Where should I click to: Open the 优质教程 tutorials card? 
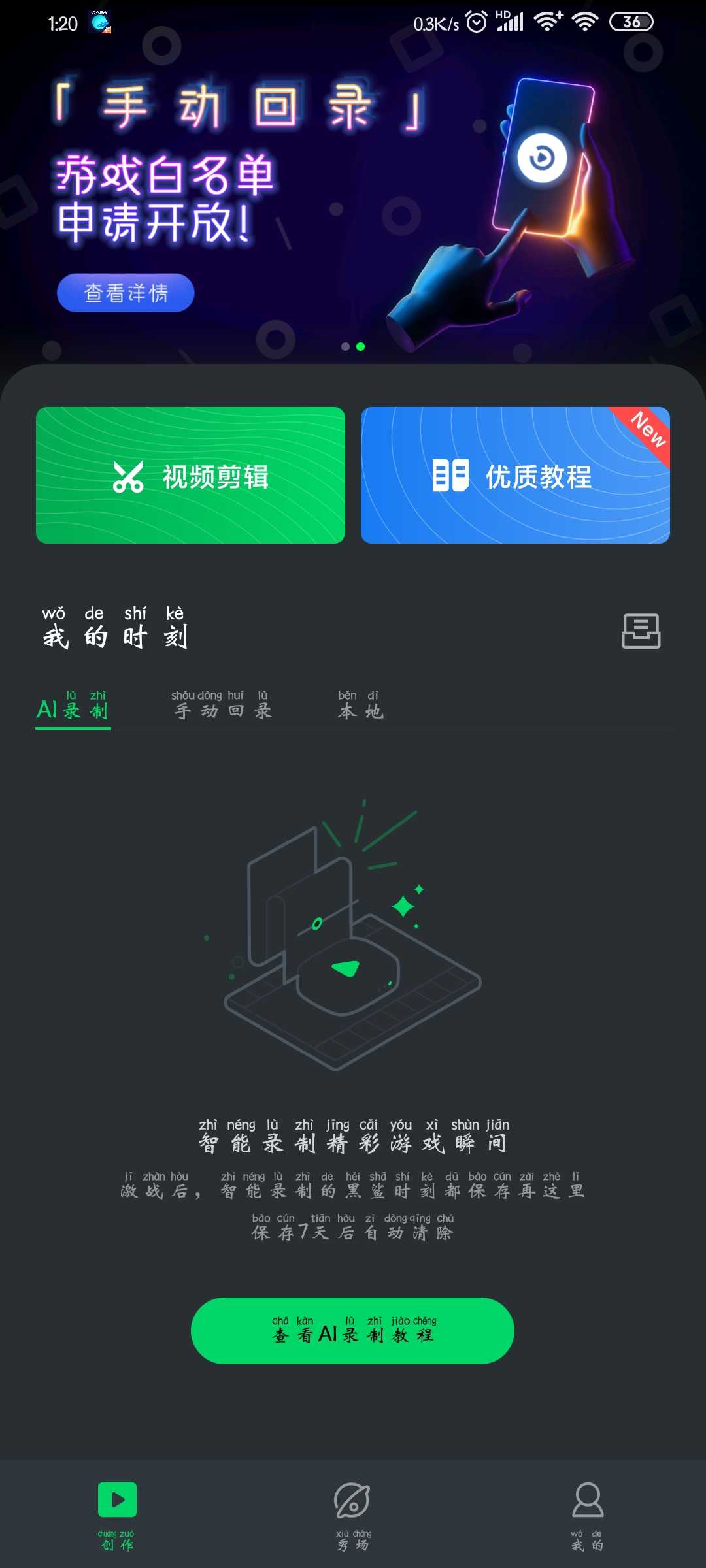pyautogui.click(x=515, y=475)
